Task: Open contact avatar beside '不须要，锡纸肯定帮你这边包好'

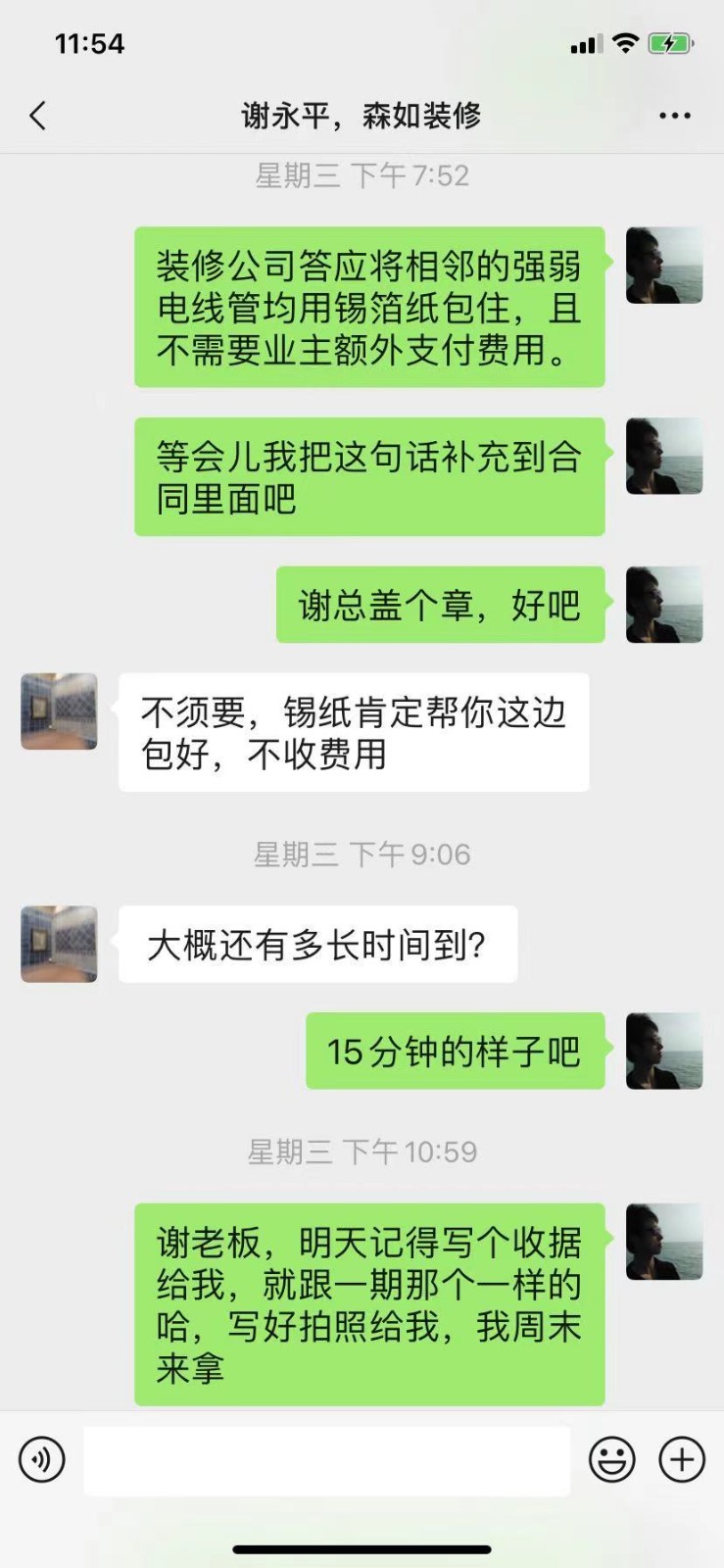Action: (x=59, y=711)
